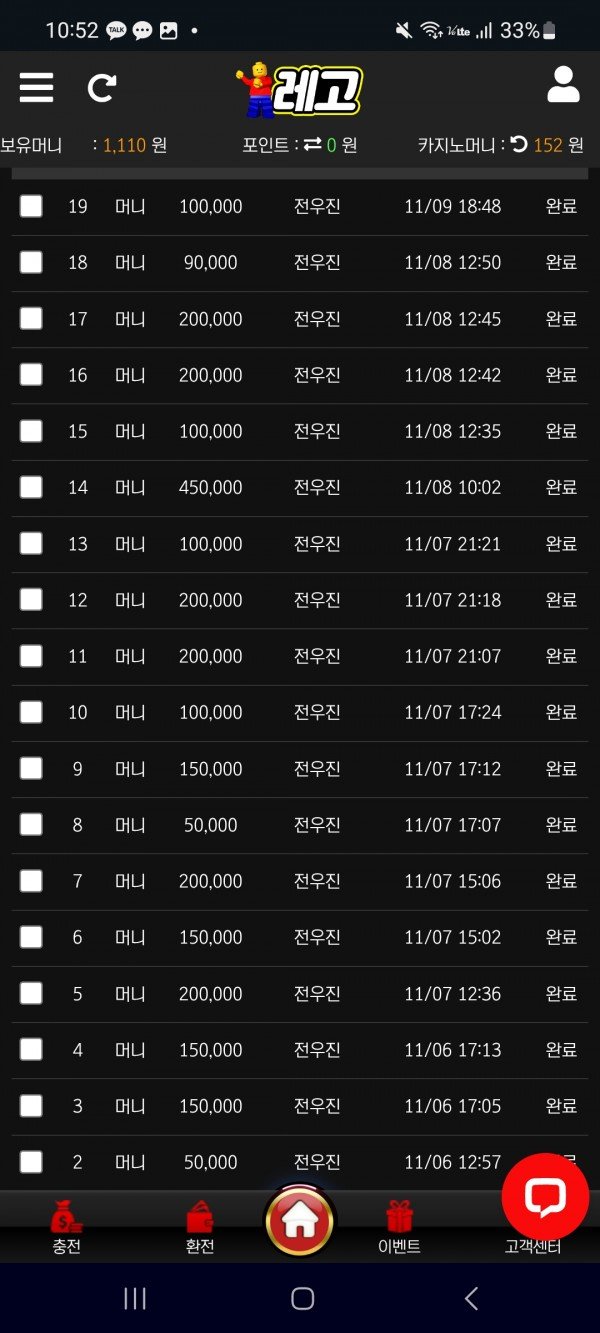The width and height of the screenshot is (600, 1333).
Task: Go back with the system back button
Action: click(x=471, y=1298)
